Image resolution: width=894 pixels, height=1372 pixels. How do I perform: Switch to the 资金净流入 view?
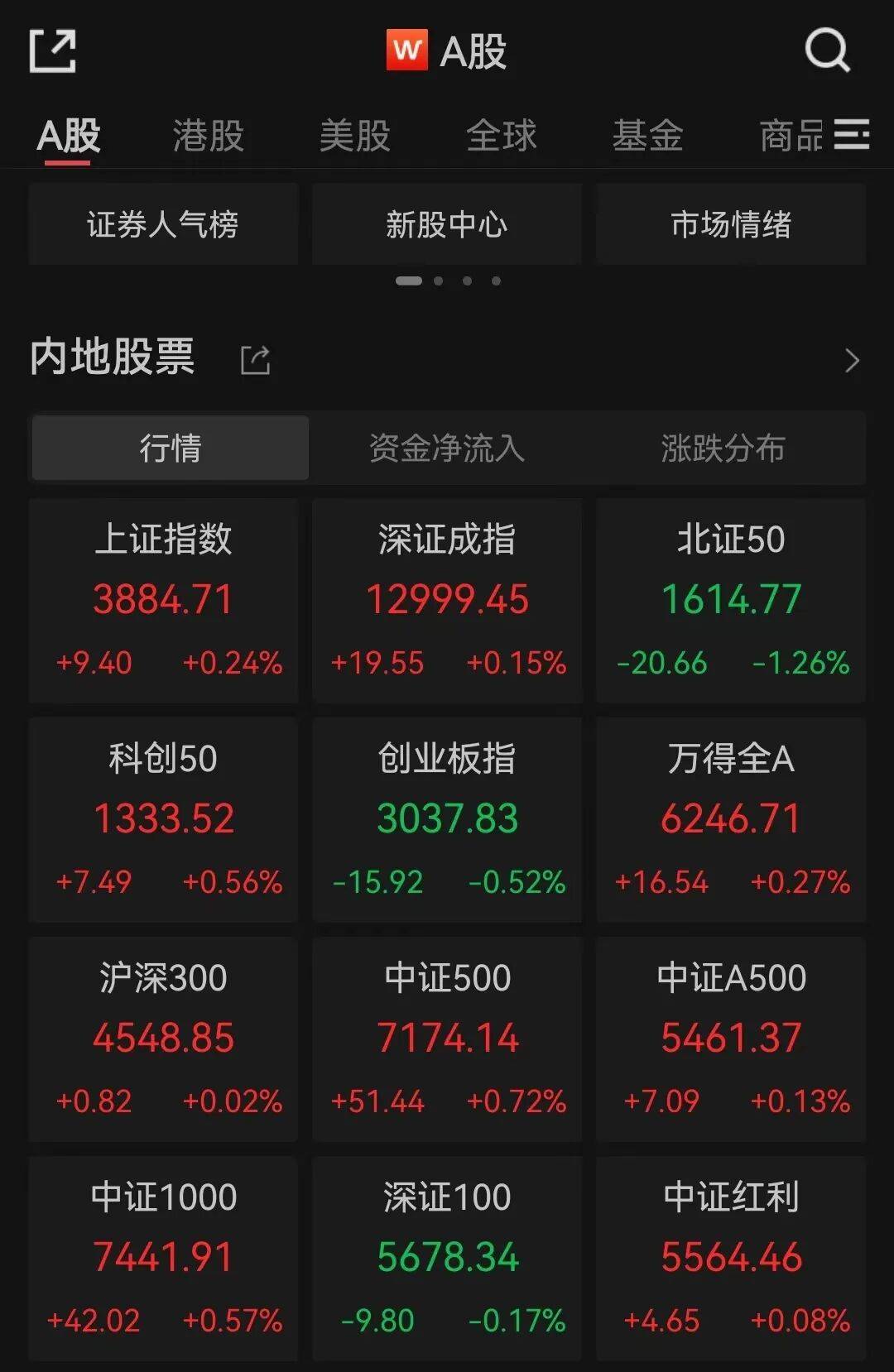[447, 448]
